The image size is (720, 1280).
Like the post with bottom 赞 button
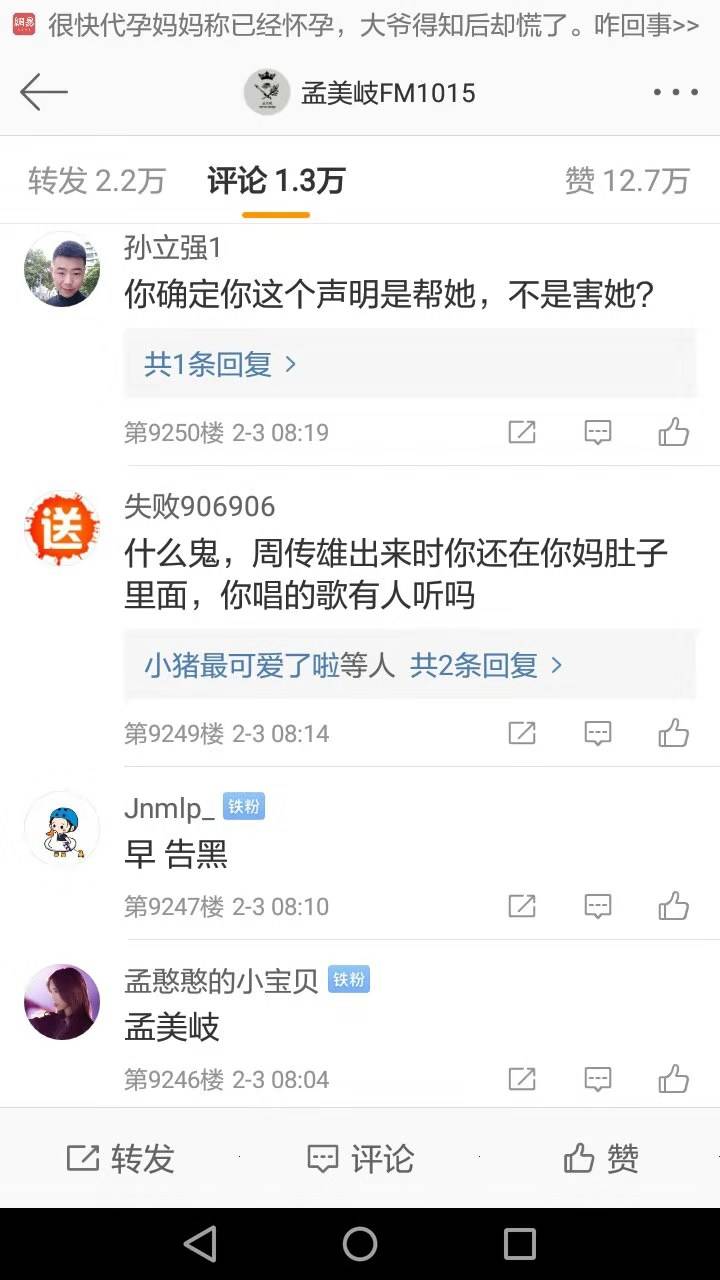(x=601, y=1159)
